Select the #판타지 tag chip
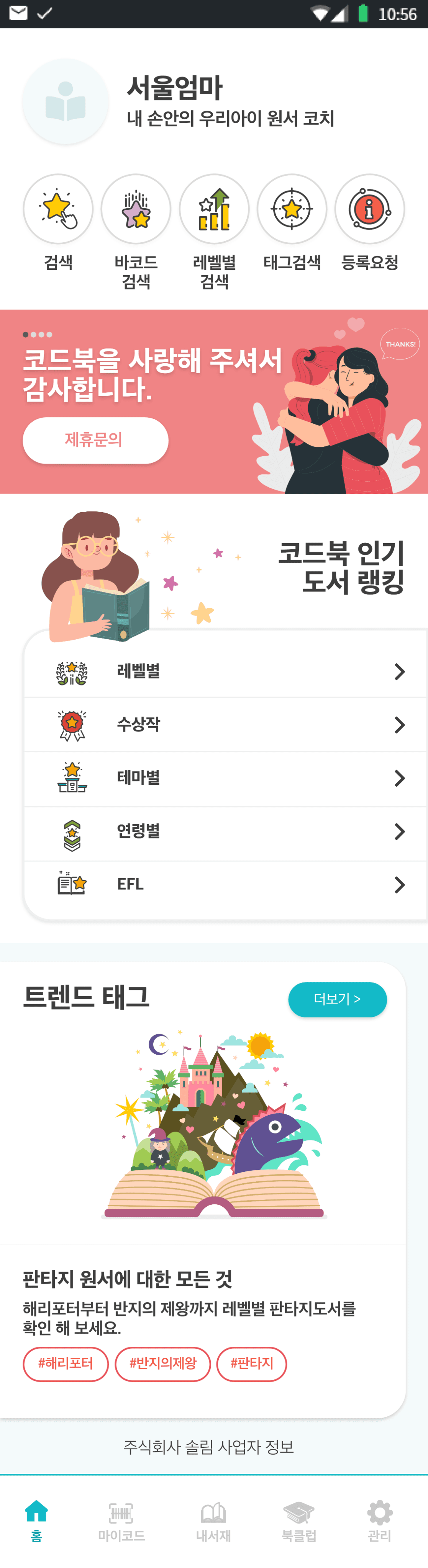Image resolution: width=428 pixels, height=1568 pixels. tap(251, 1364)
